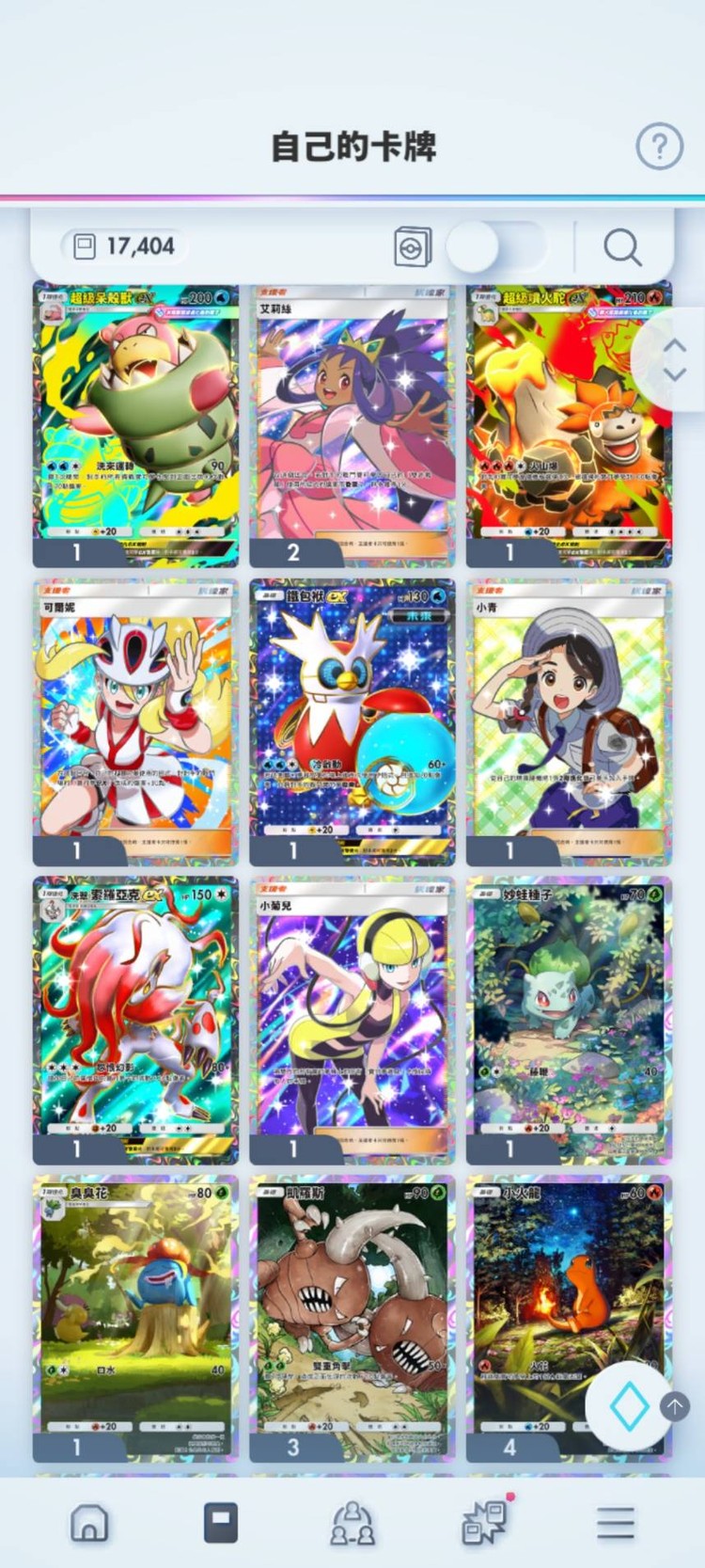
Task: View the 超級噴火駝 ex card
Action: 569,424
